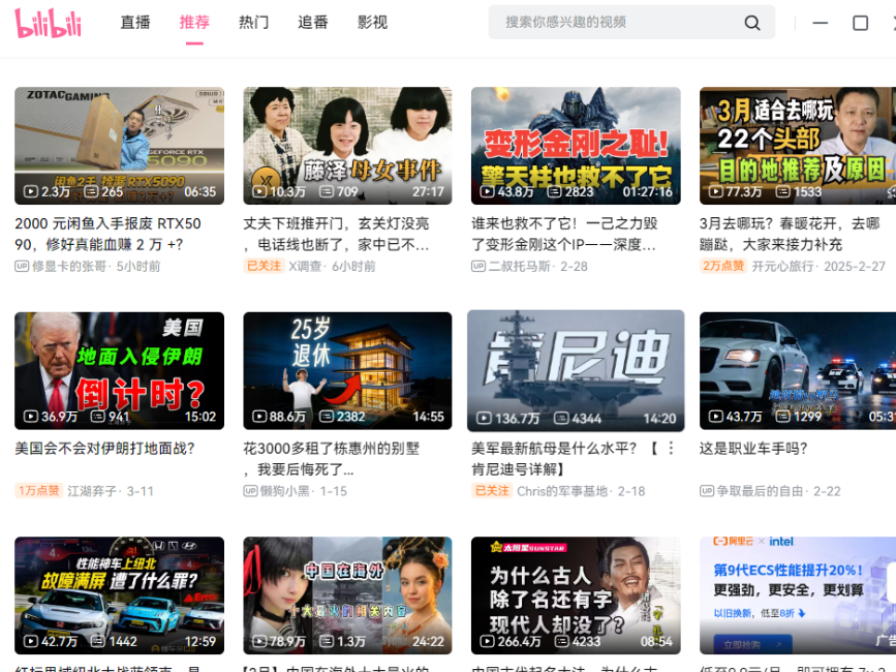Select the 影视 tab

(x=372, y=22)
